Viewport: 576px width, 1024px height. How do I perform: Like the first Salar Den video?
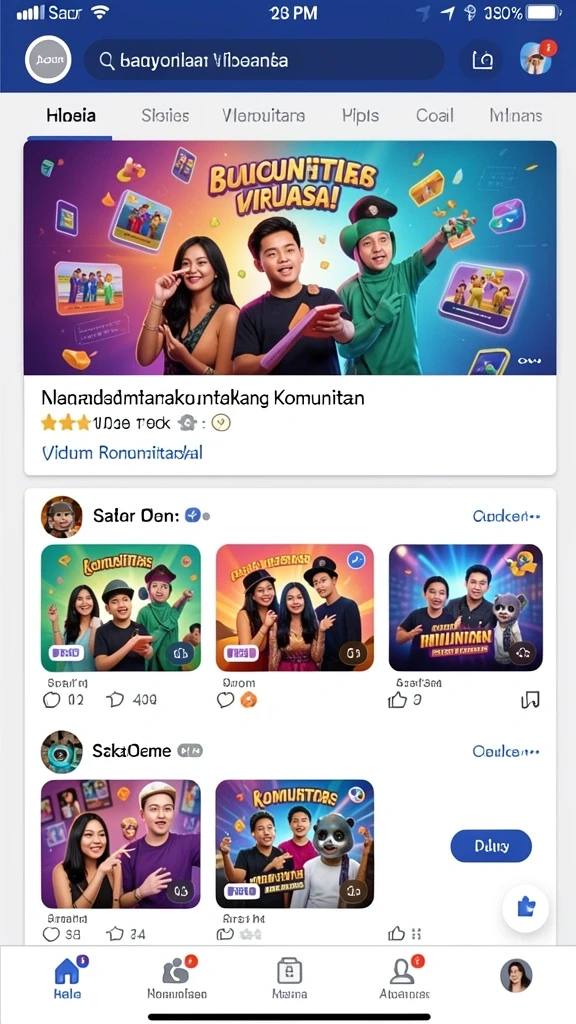pyautogui.click(x=51, y=700)
